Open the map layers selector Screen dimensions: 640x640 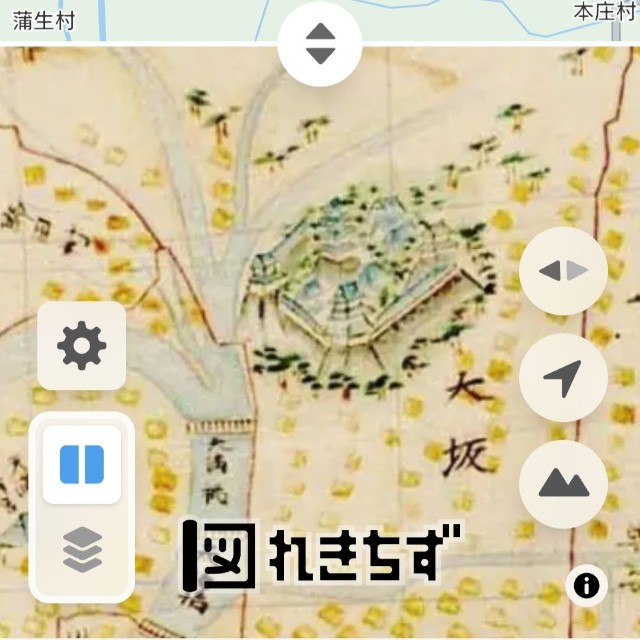point(81,549)
